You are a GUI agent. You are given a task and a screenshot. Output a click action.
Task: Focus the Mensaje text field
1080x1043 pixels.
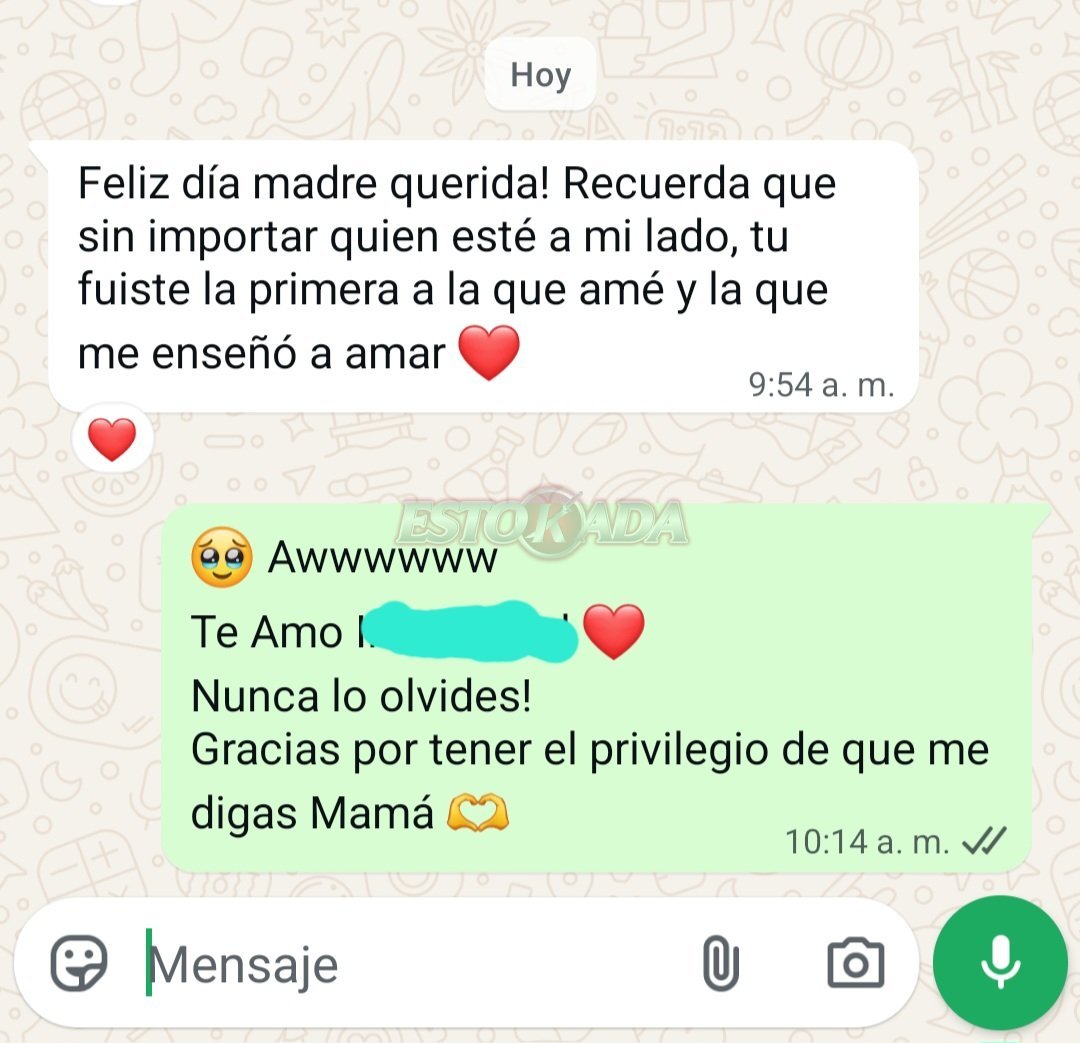[x=400, y=964]
